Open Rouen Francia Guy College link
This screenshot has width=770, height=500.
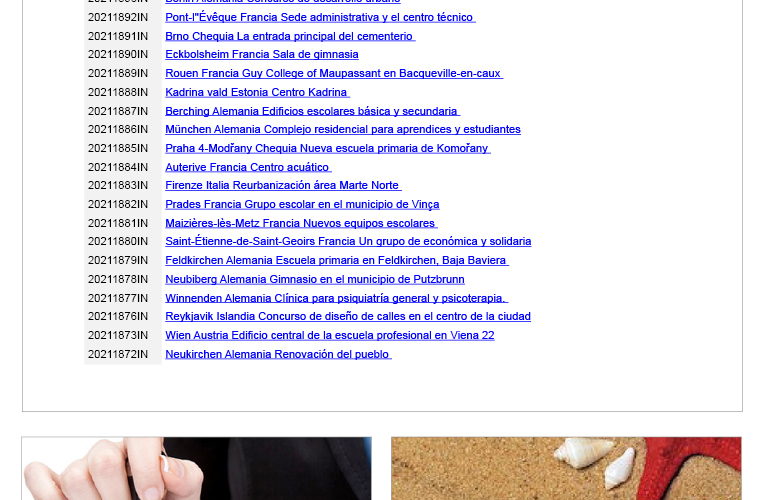pyautogui.click(x=334, y=73)
